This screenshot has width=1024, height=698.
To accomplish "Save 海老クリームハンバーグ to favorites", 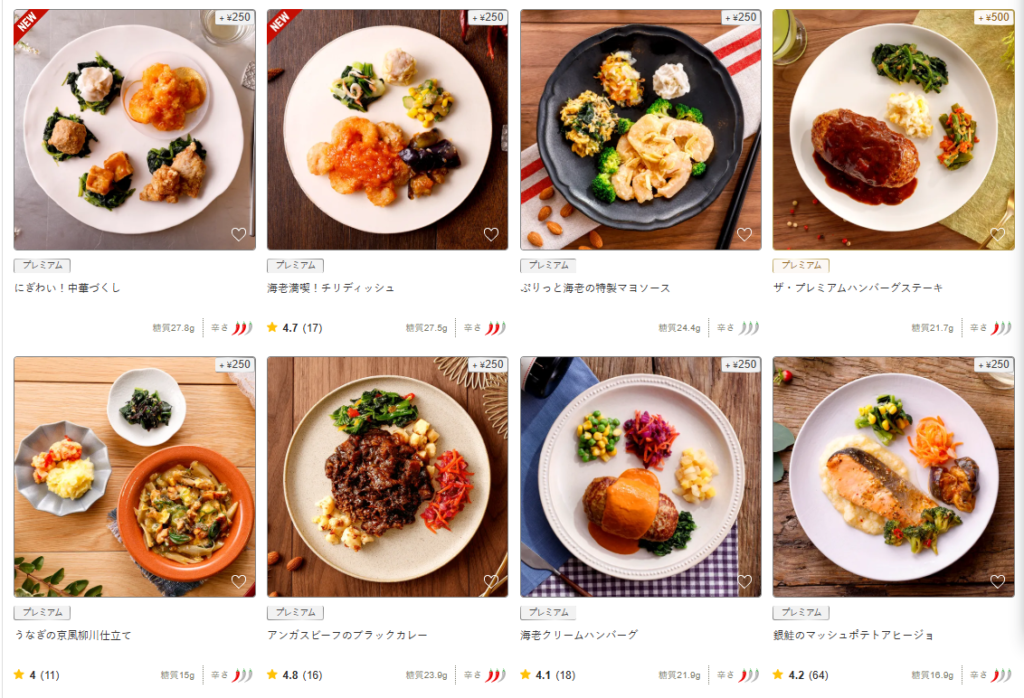I will point(744,582).
